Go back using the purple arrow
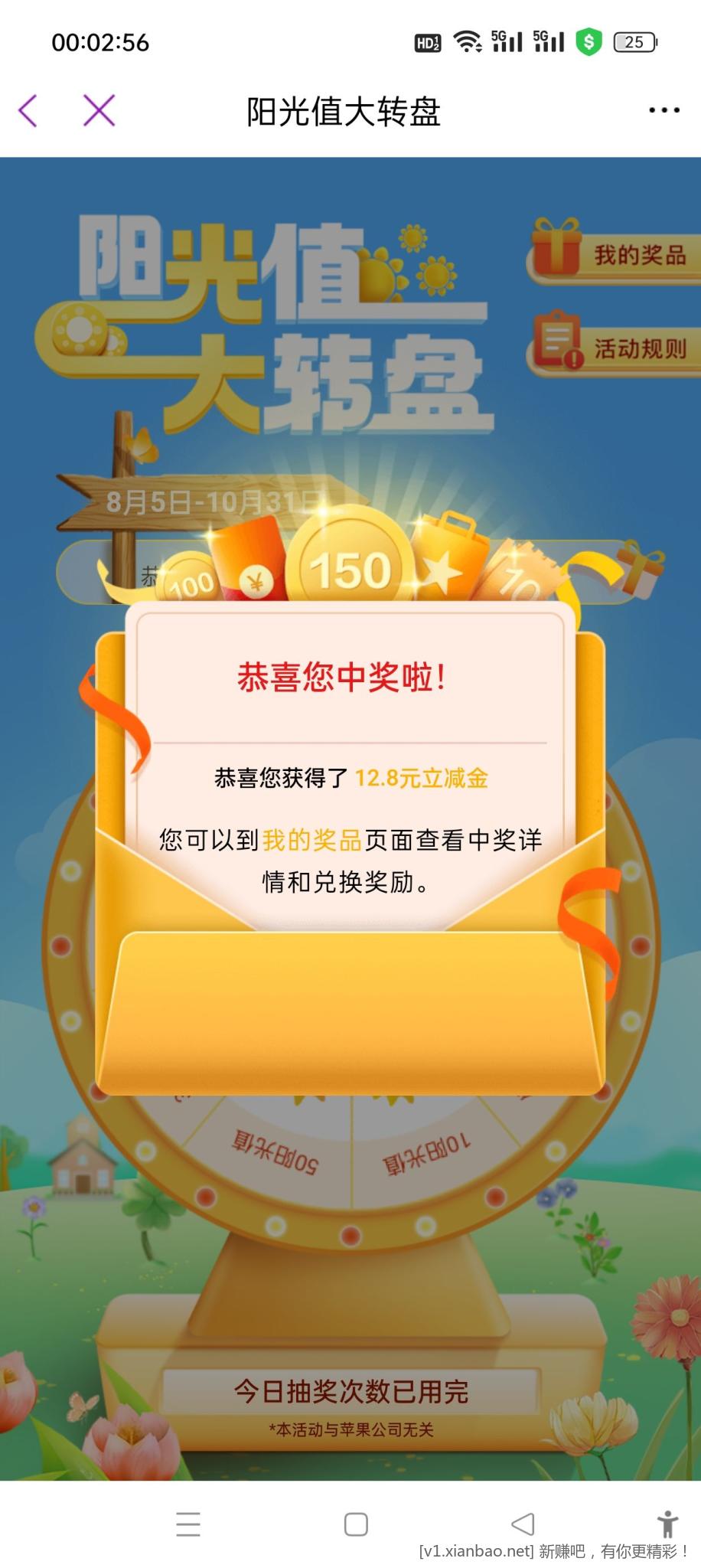 [28, 110]
